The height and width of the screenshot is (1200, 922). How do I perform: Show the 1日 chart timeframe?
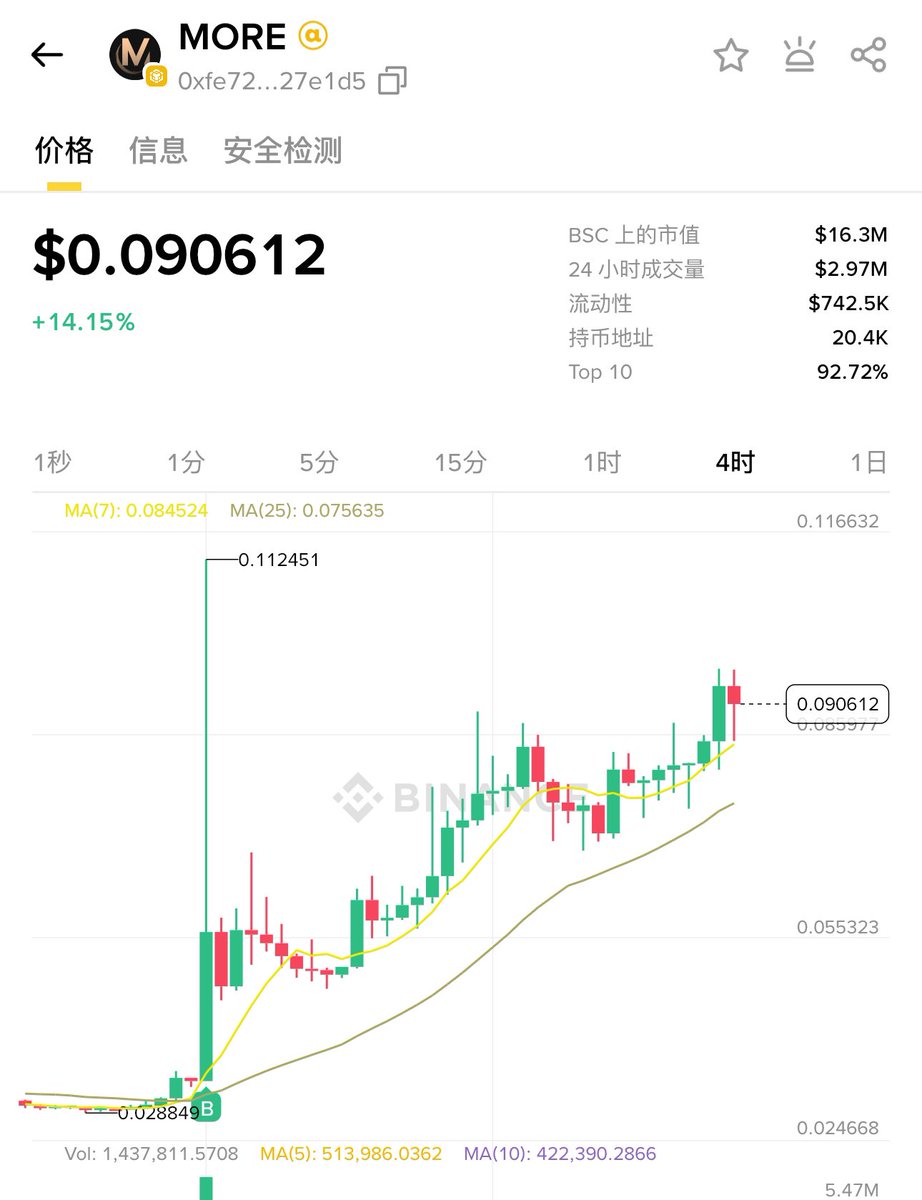coord(868,462)
